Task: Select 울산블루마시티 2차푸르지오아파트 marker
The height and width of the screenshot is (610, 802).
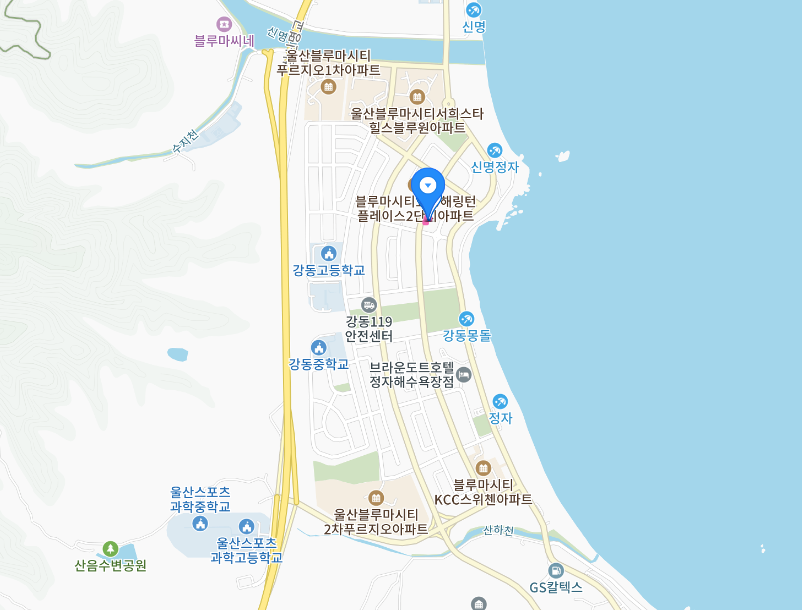Action: (376, 497)
